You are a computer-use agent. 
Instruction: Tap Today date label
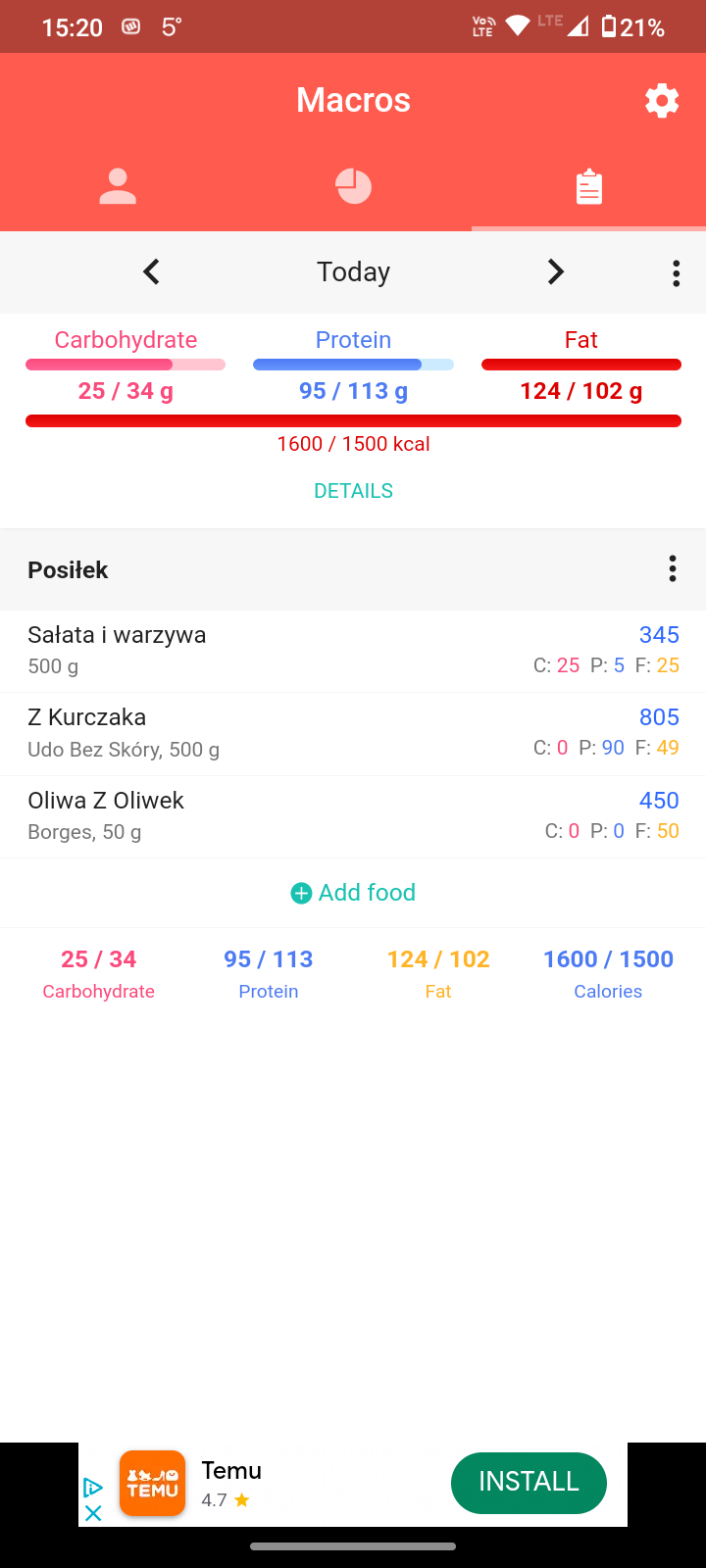click(x=353, y=271)
